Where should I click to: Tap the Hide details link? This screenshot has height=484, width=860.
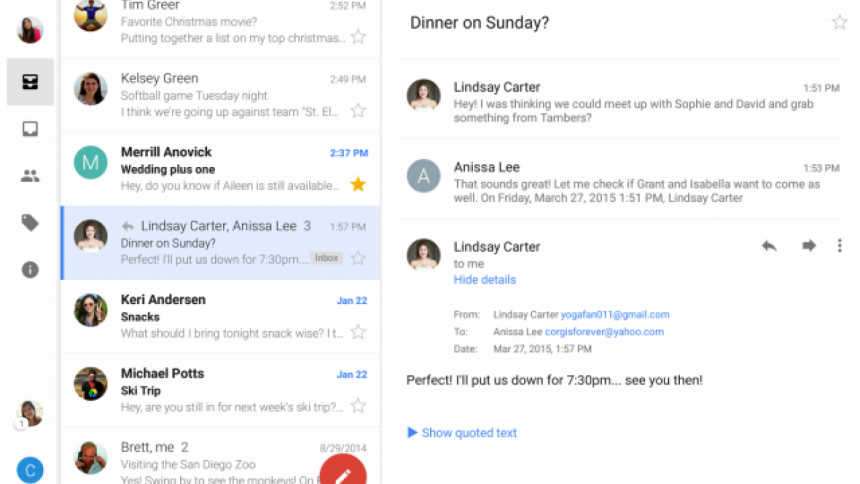pyautogui.click(x=484, y=280)
